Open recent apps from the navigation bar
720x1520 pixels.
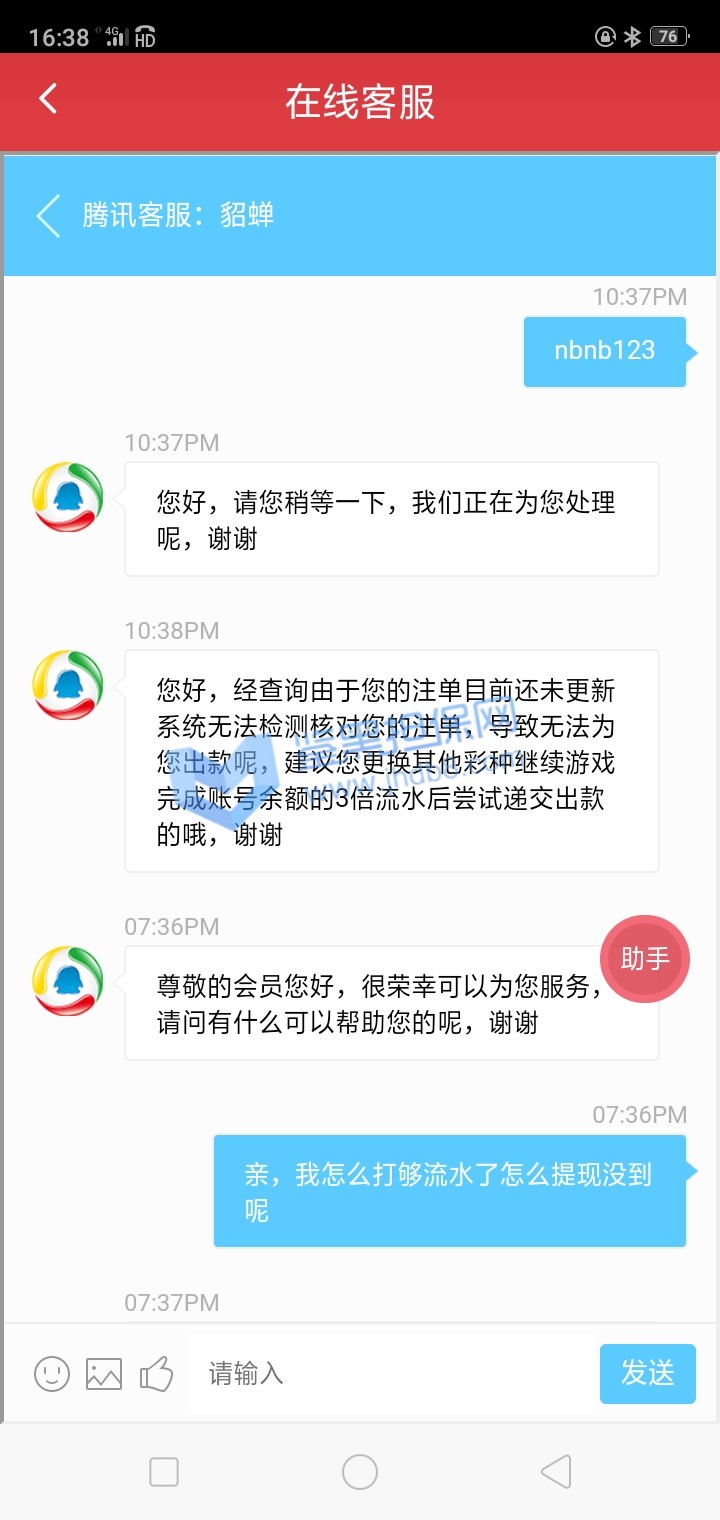coord(164,1471)
